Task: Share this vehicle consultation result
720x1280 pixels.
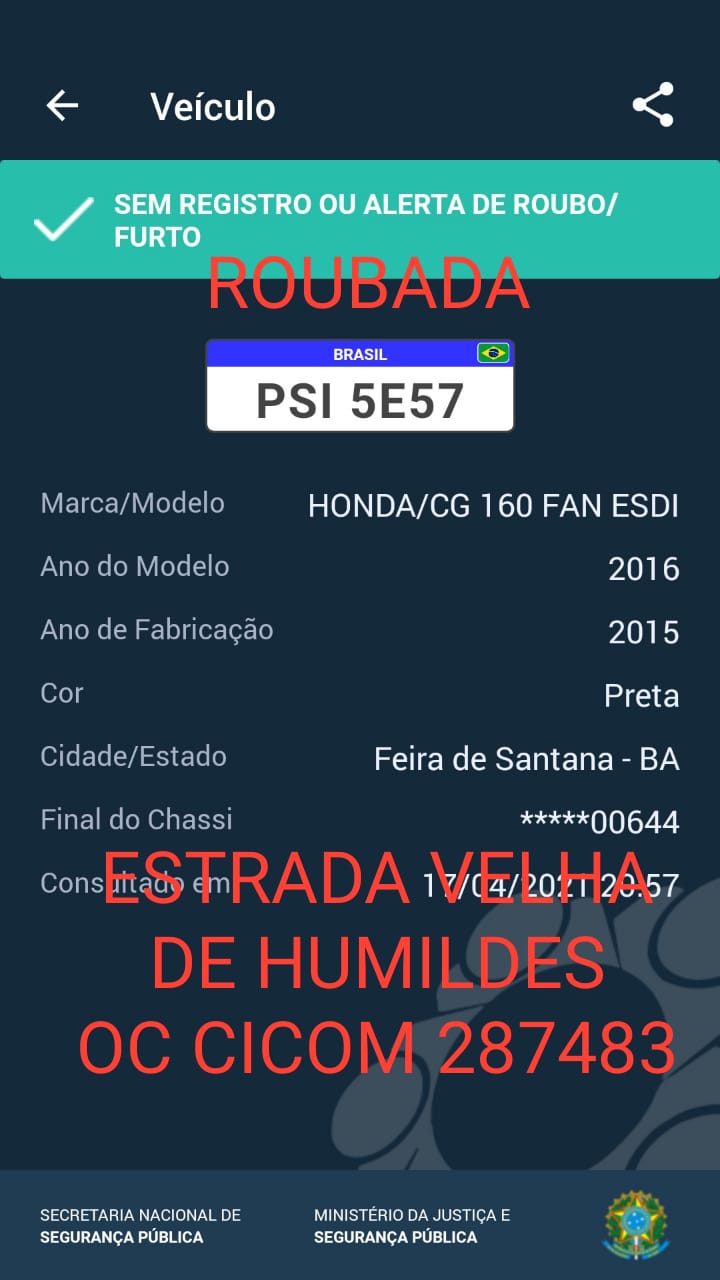Action: (x=653, y=106)
